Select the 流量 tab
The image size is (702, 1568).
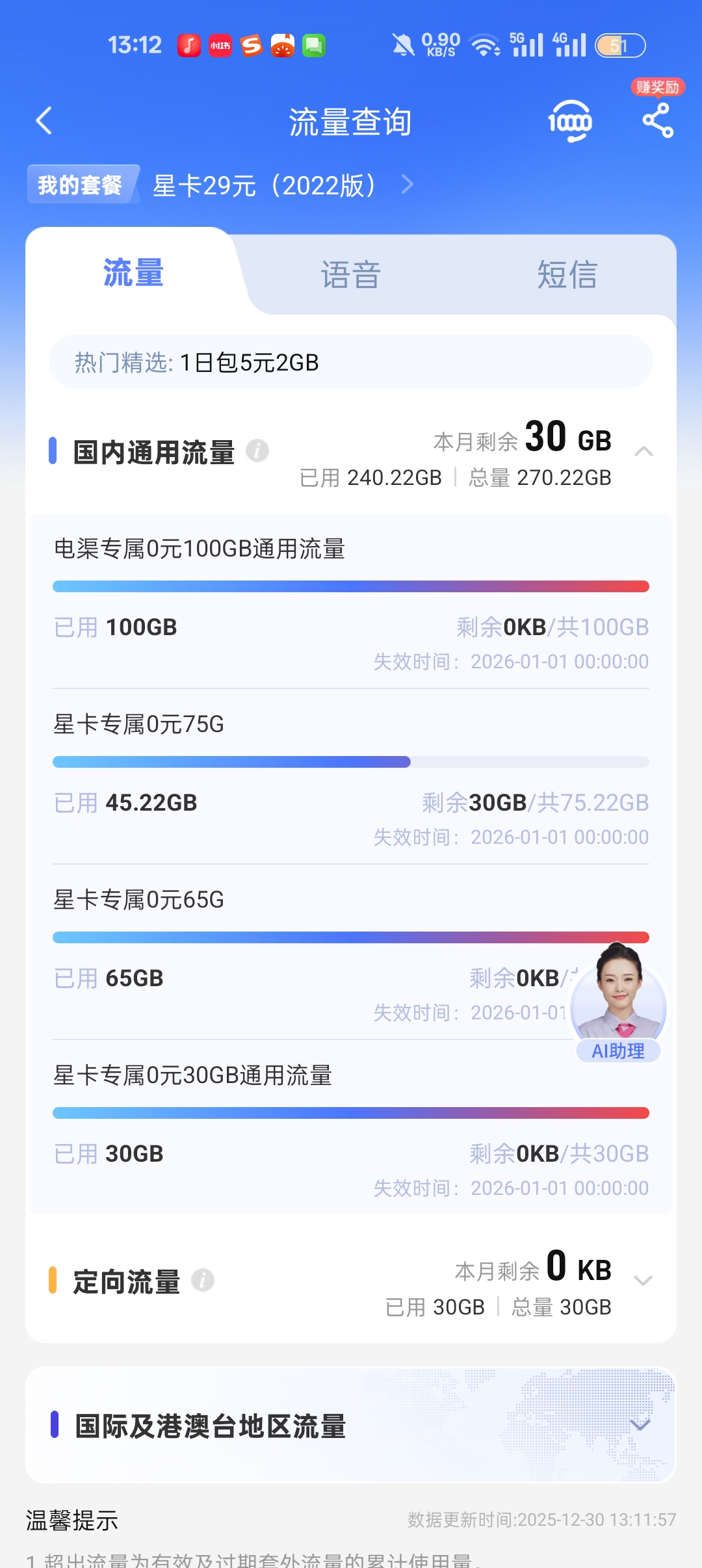click(x=133, y=273)
